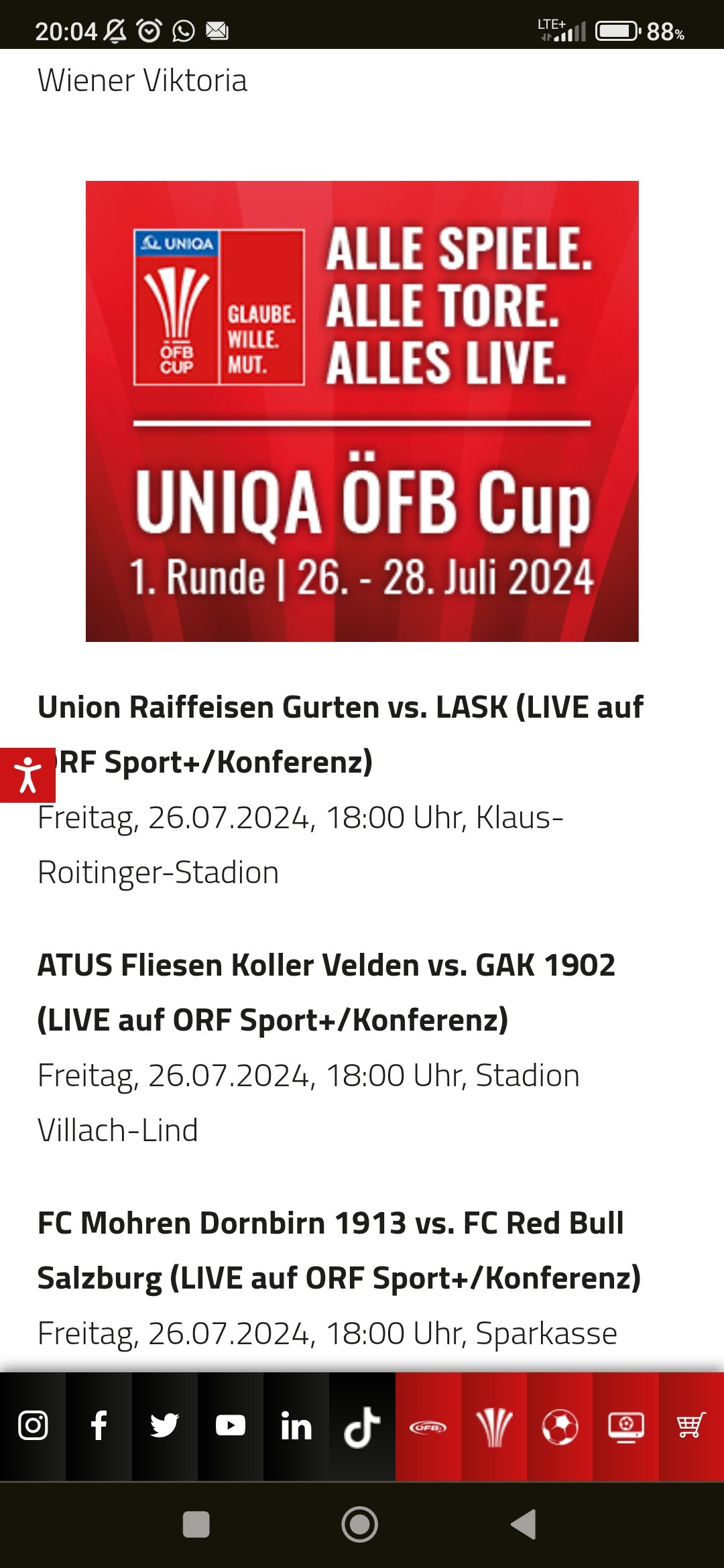Image resolution: width=724 pixels, height=1568 pixels.
Task: Tap the UNIQA ÖFB Cup banner
Action: click(362, 411)
